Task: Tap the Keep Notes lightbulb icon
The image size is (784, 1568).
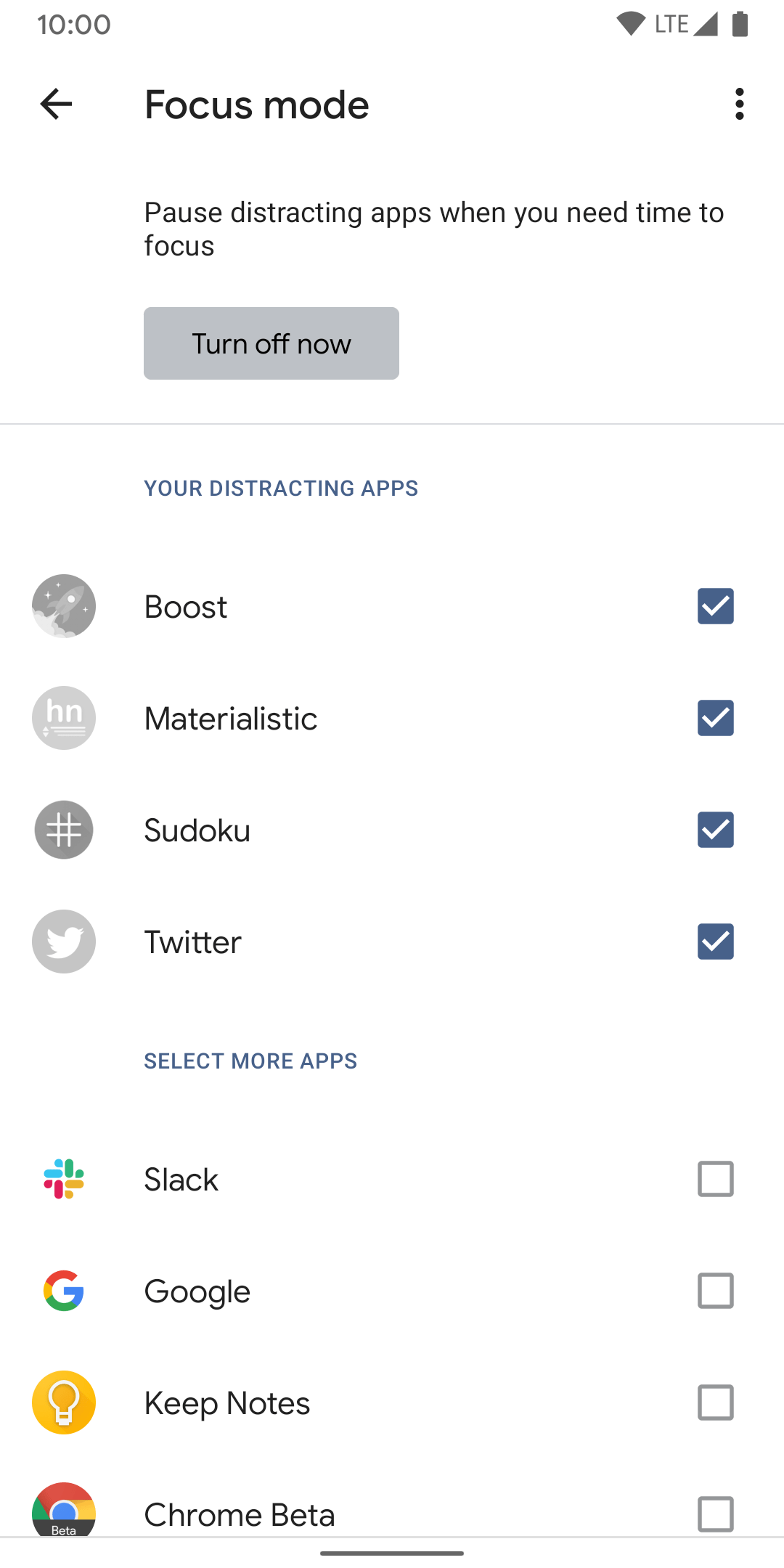Action: [x=63, y=1402]
